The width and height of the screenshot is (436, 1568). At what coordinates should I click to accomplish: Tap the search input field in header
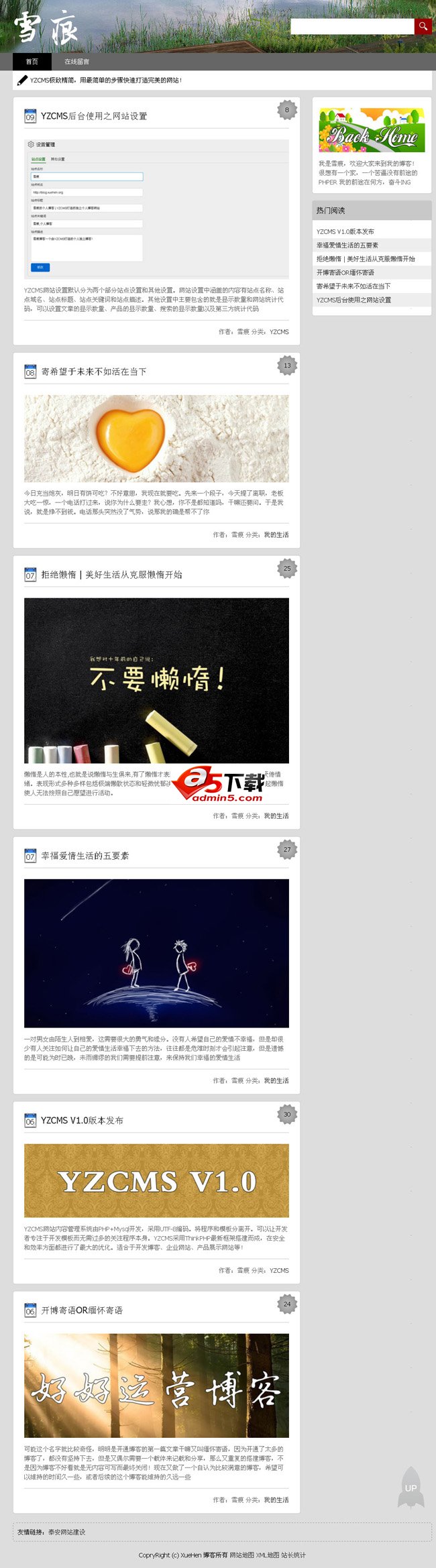pos(352,26)
